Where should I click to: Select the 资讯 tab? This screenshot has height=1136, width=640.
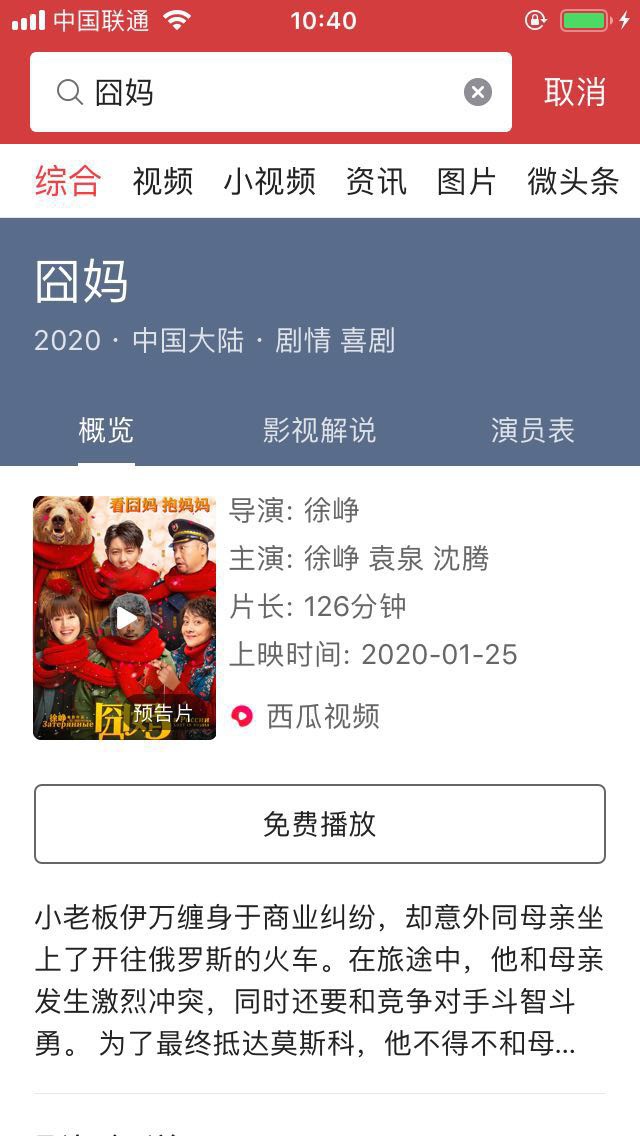coord(376,181)
